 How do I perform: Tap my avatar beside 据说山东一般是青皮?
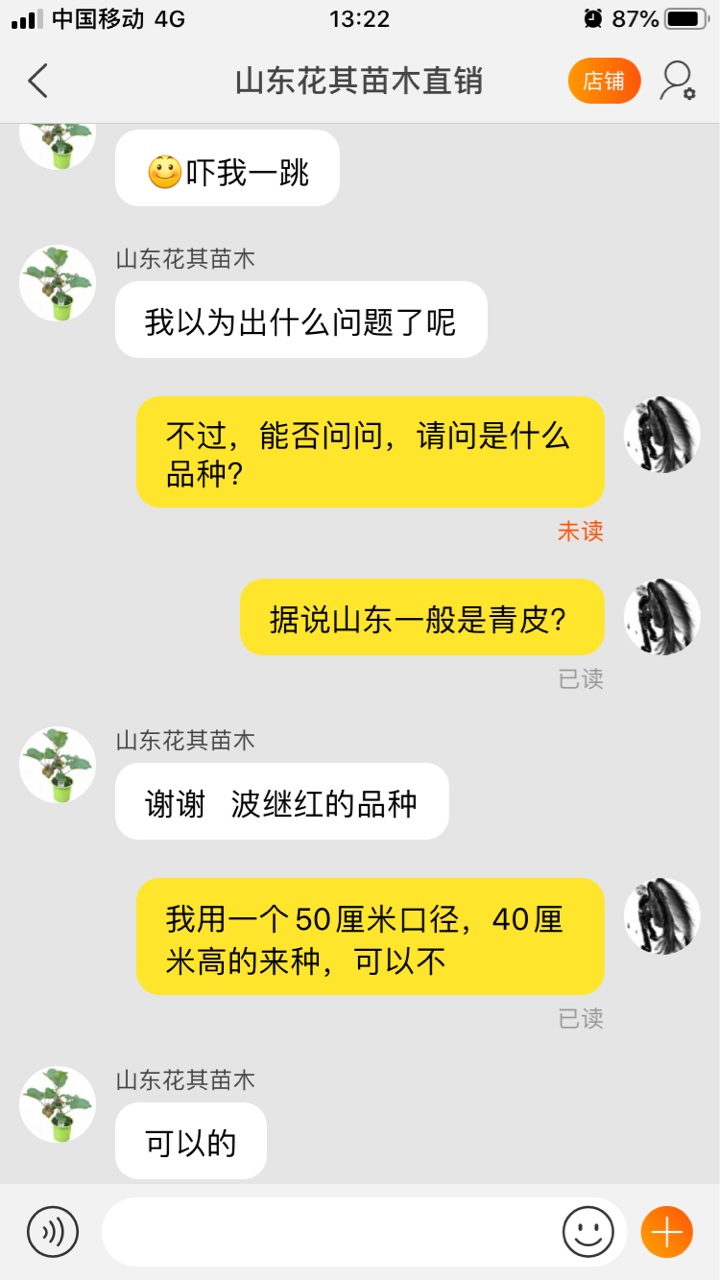click(662, 617)
